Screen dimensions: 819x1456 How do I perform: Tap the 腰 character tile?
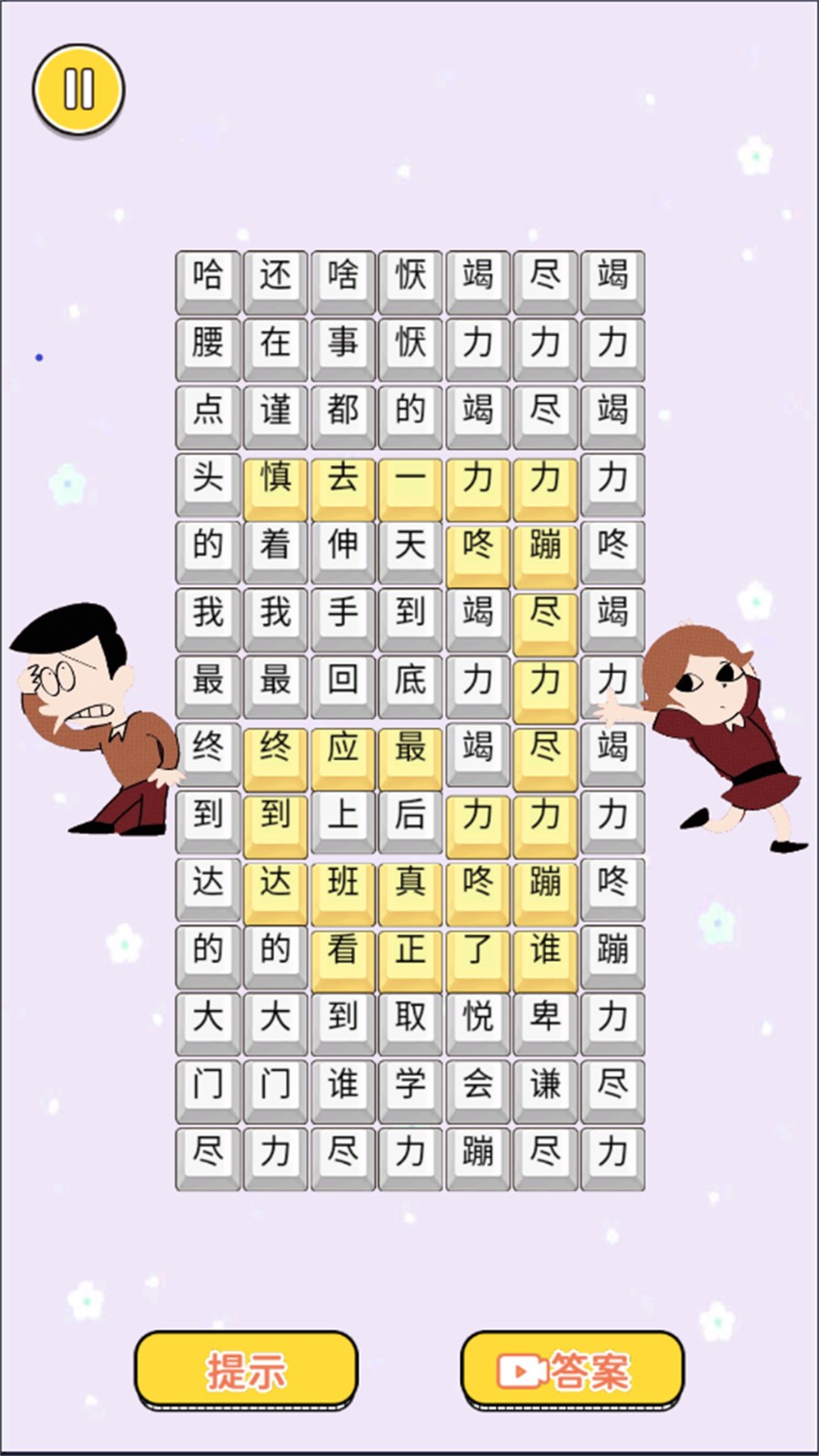[208, 343]
